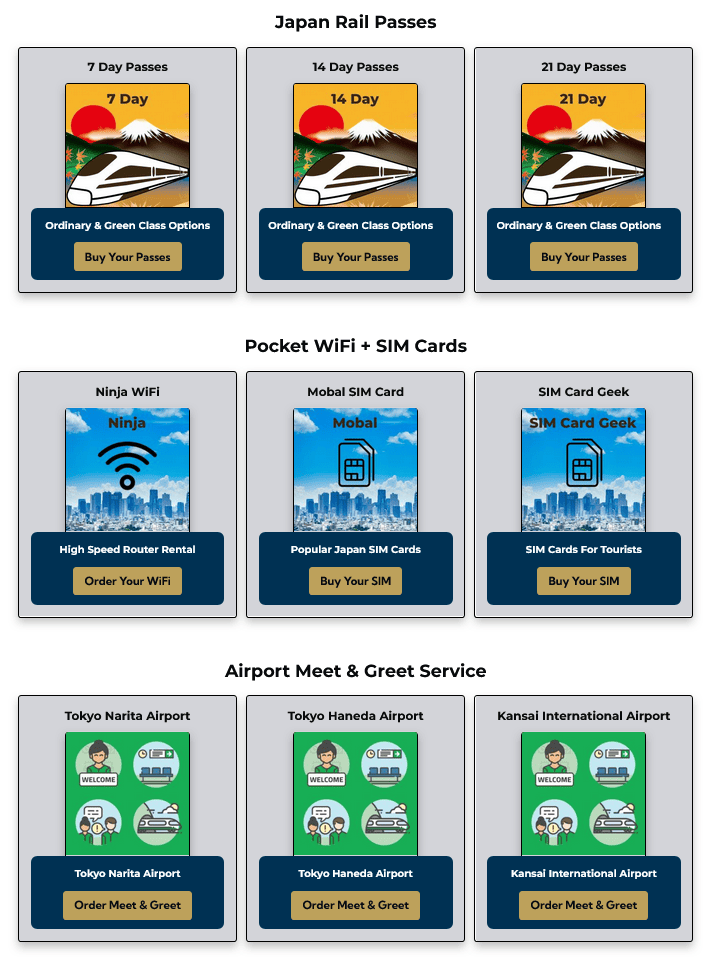Buy Your SIM from Mobal

[355, 581]
